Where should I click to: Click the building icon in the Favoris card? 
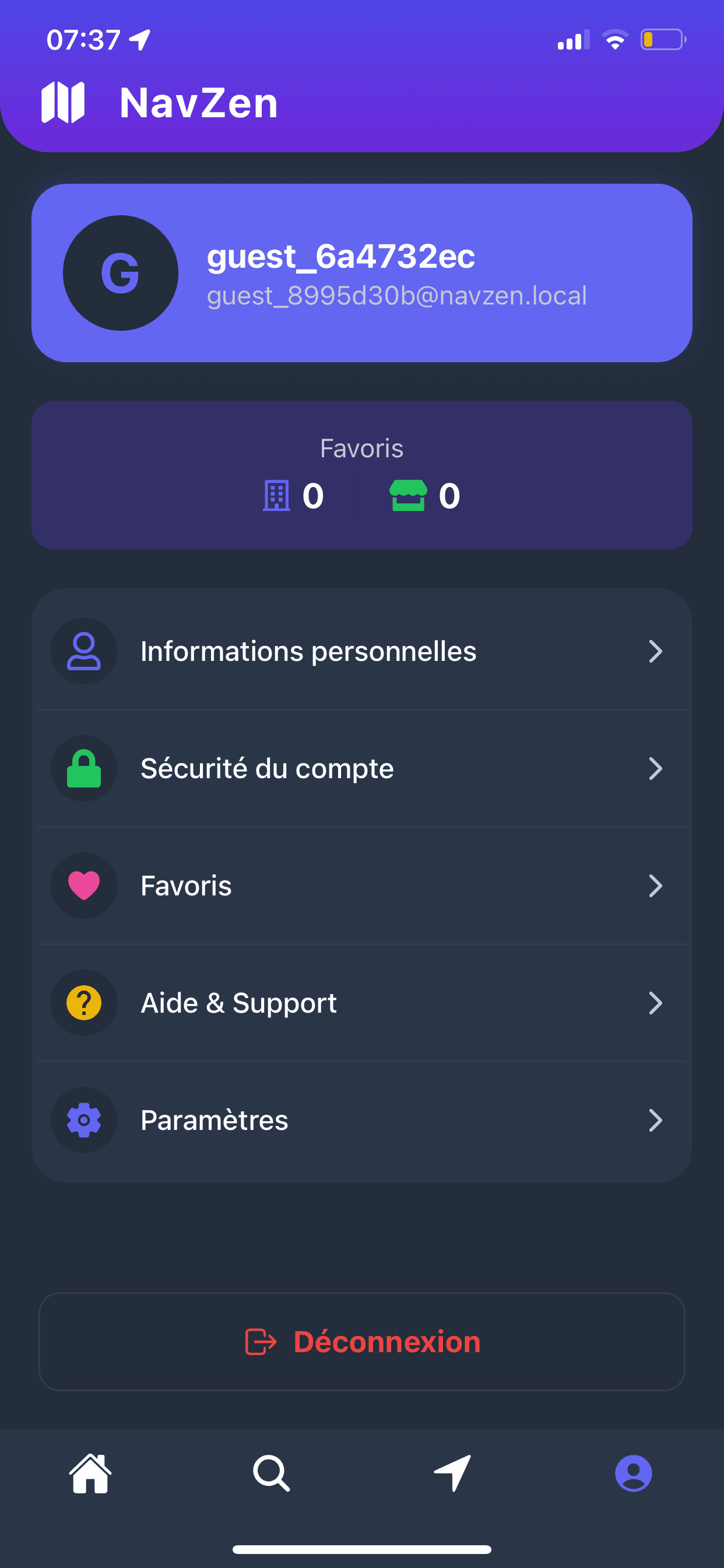coord(277,494)
